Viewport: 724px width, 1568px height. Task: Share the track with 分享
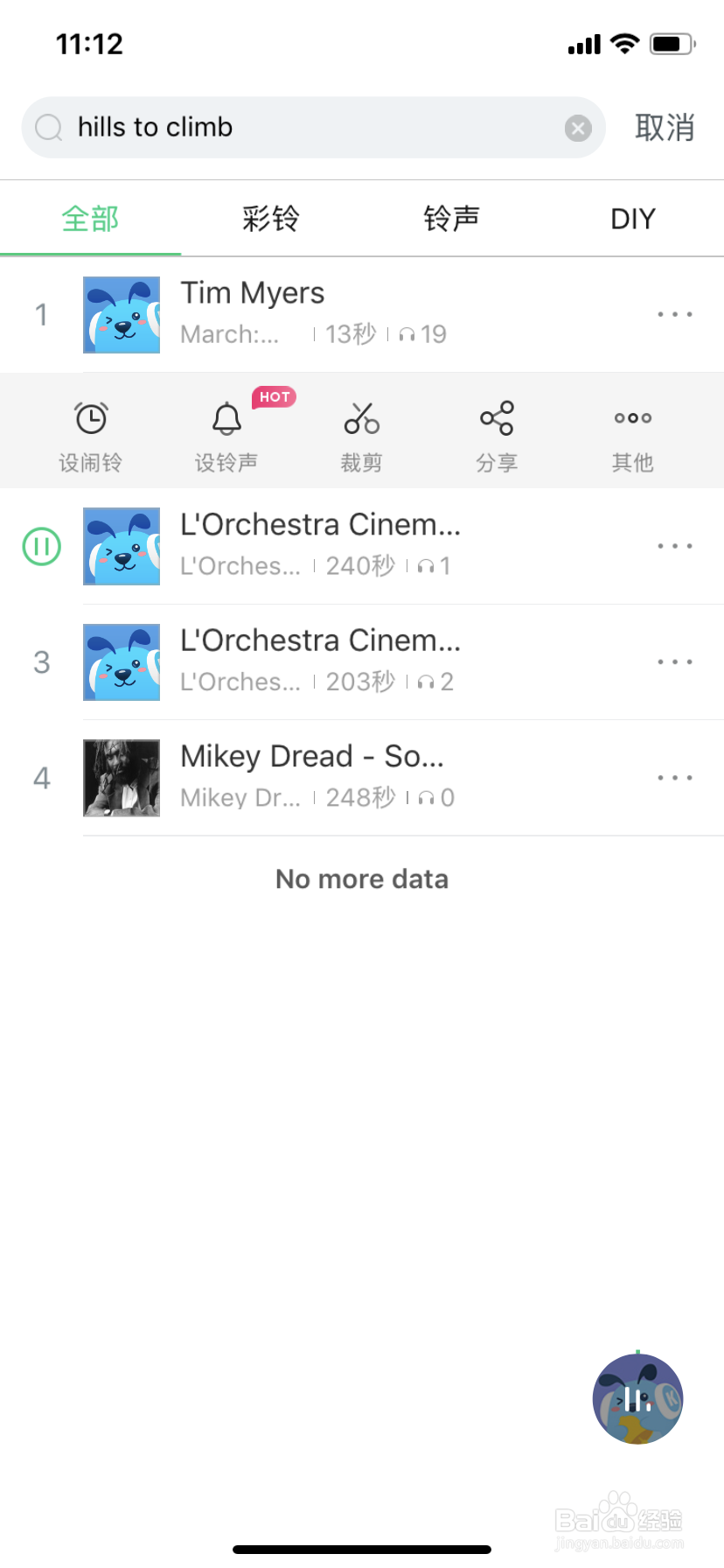point(497,437)
